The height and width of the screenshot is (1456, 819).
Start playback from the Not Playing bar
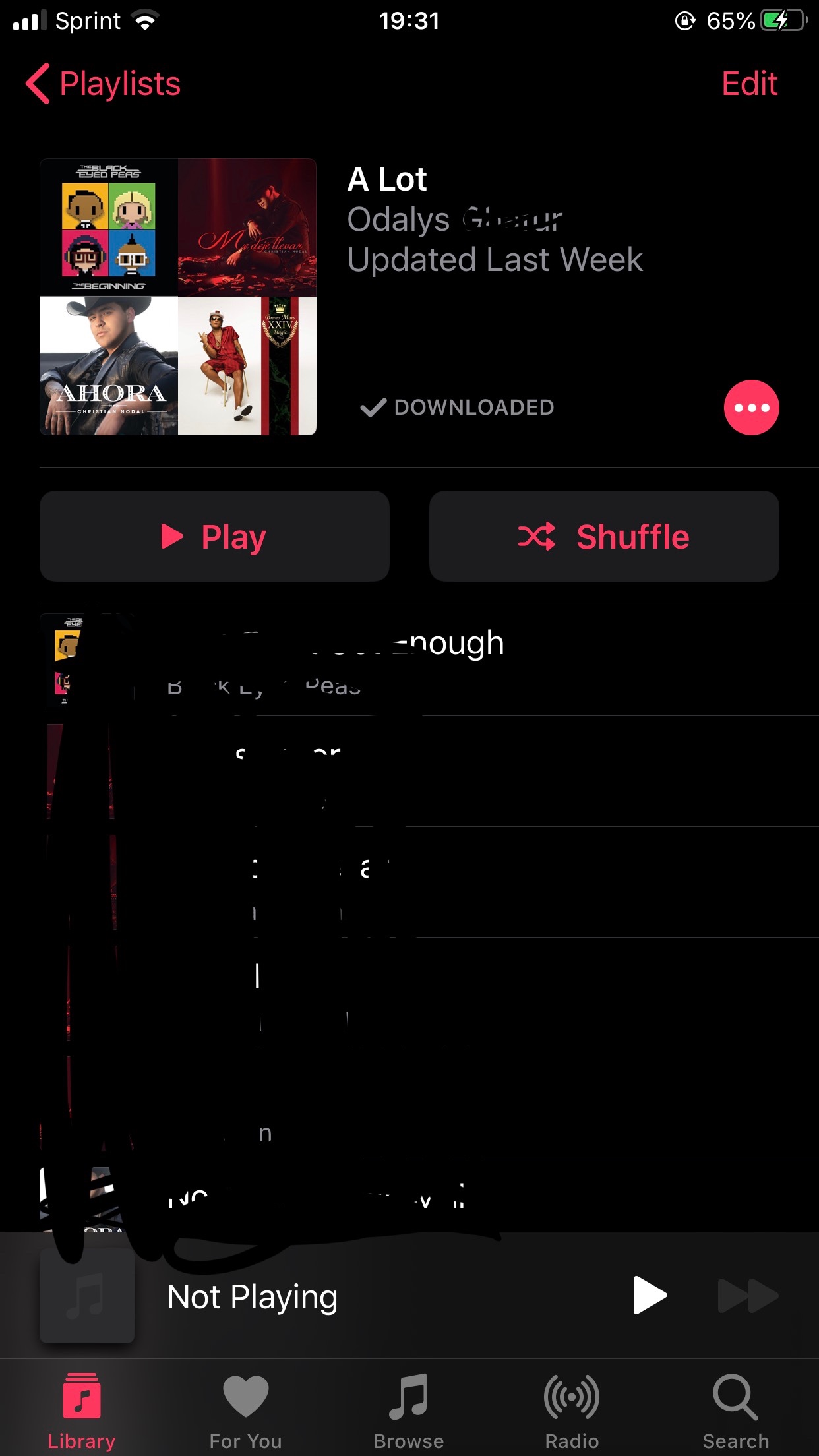[650, 1294]
